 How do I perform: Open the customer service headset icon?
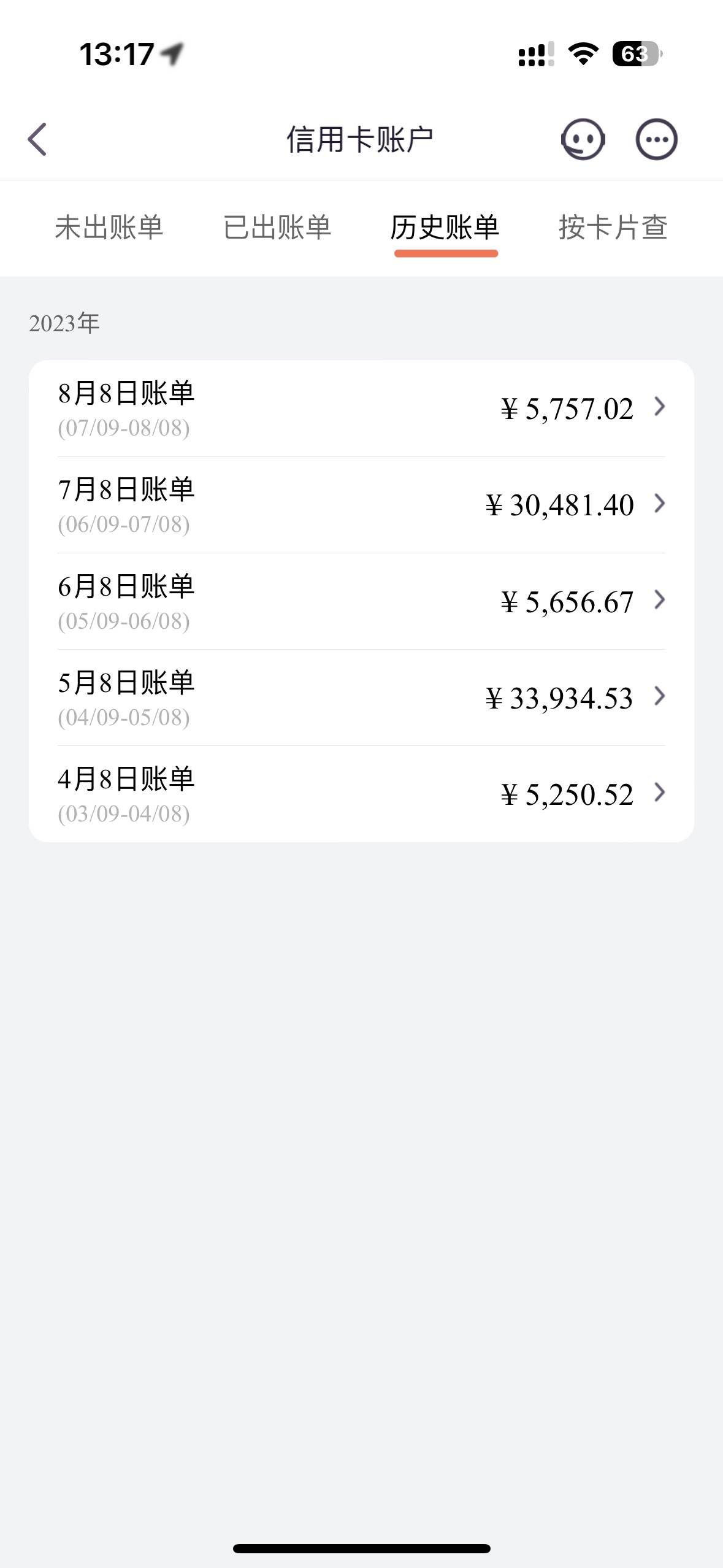[x=583, y=139]
